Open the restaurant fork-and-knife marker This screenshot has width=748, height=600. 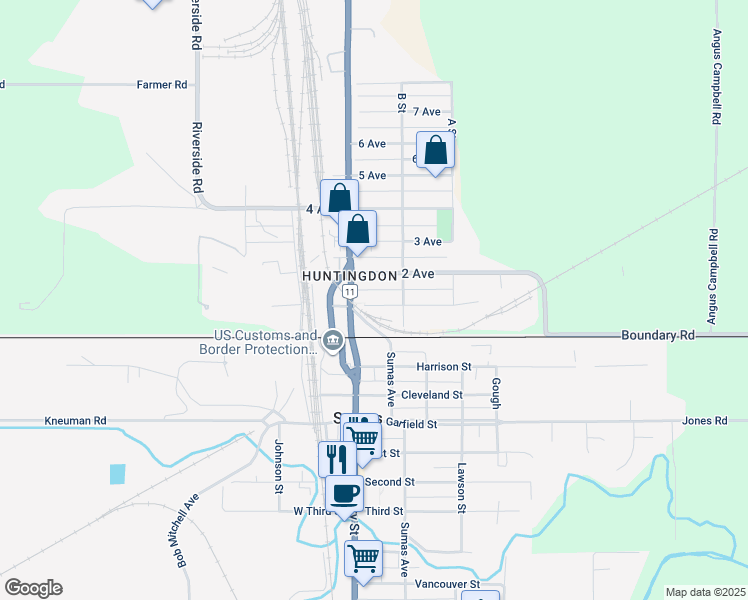point(337,459)
